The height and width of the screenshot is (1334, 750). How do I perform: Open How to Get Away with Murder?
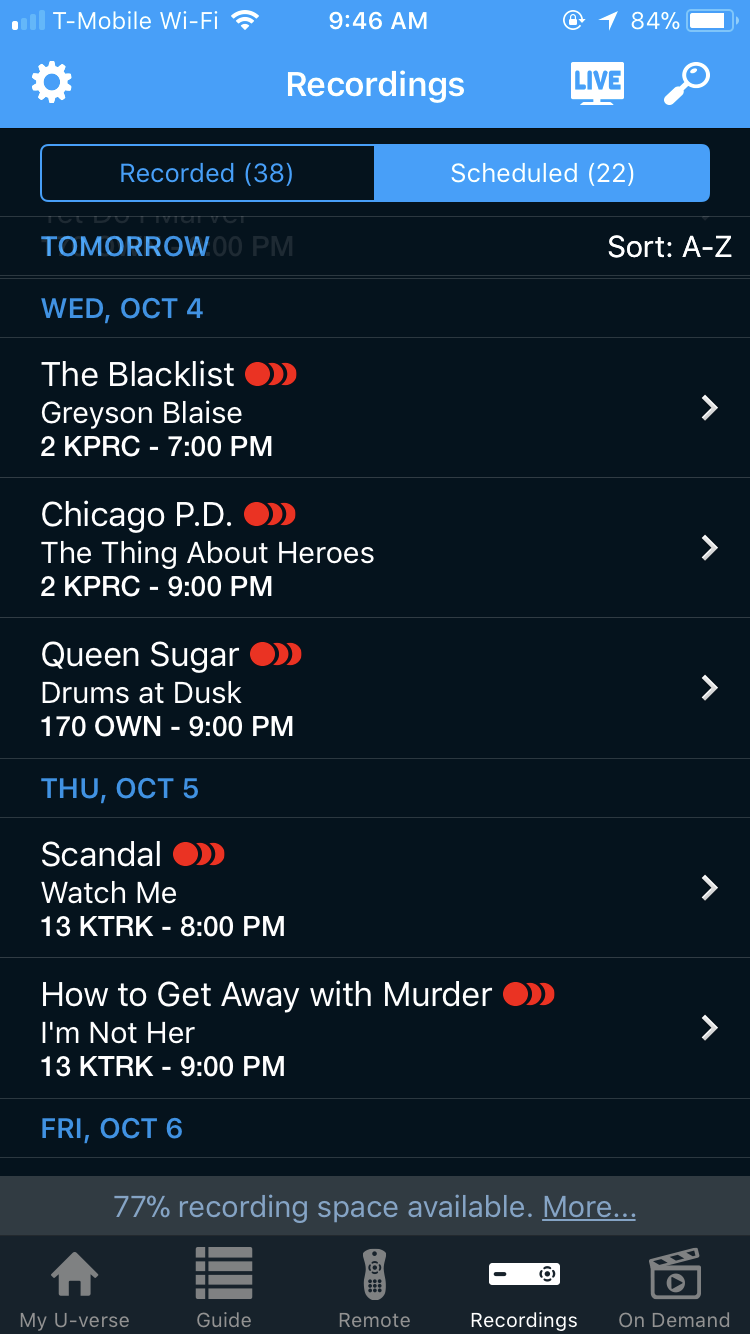[375, 1028]
